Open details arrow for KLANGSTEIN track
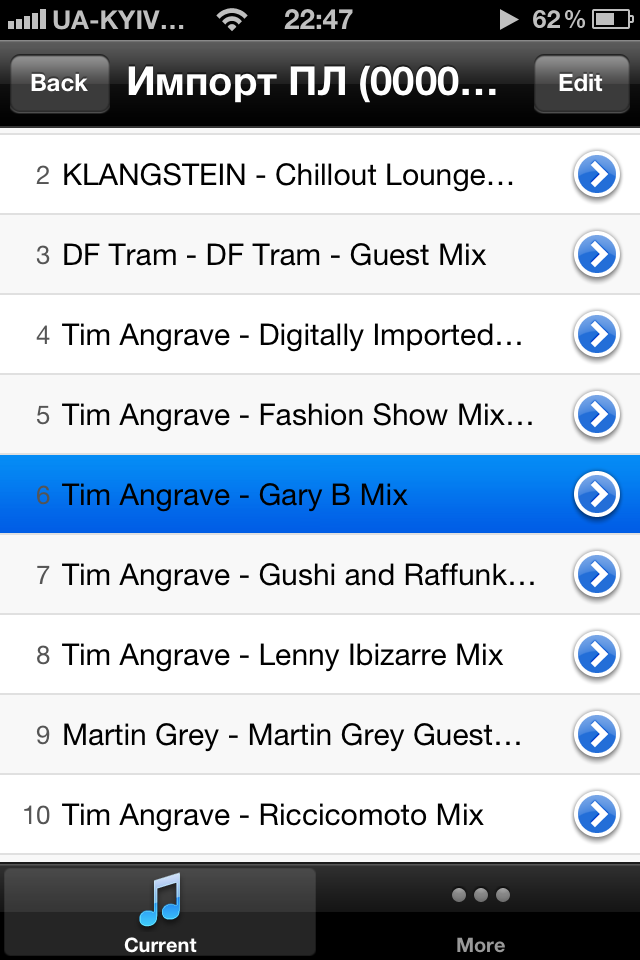640x960 pixels. click(x=597, y=176)
